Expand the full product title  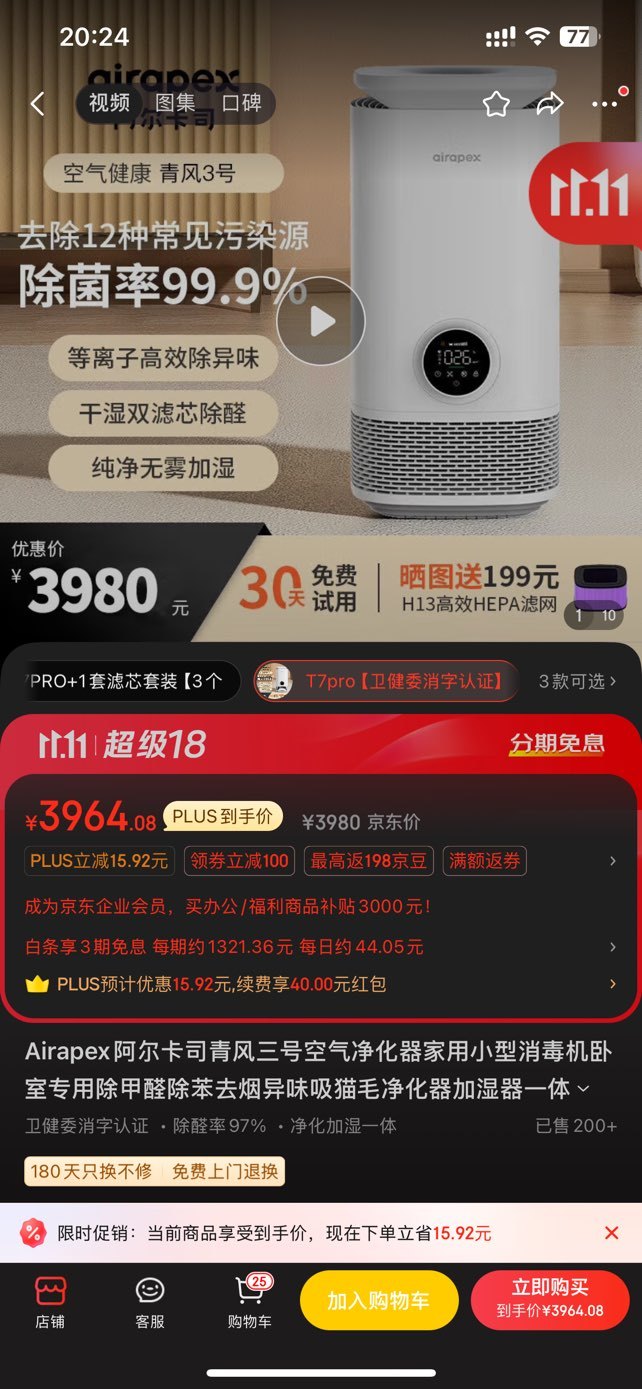coord(584,1088)
